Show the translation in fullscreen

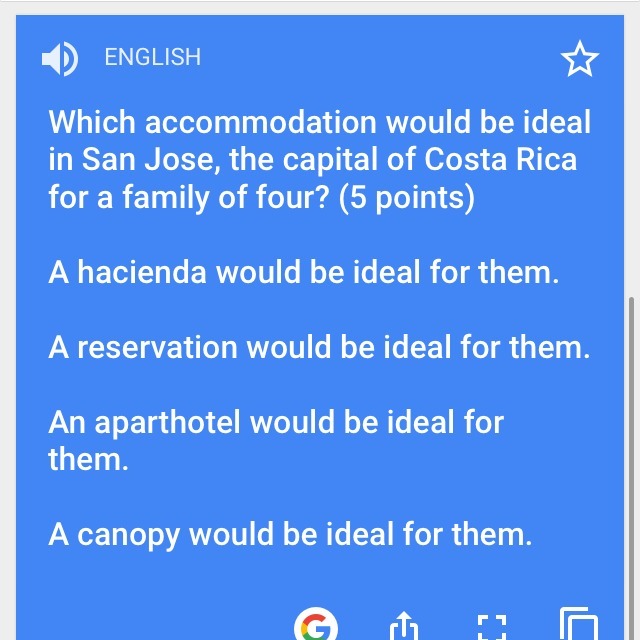[490, 627]
